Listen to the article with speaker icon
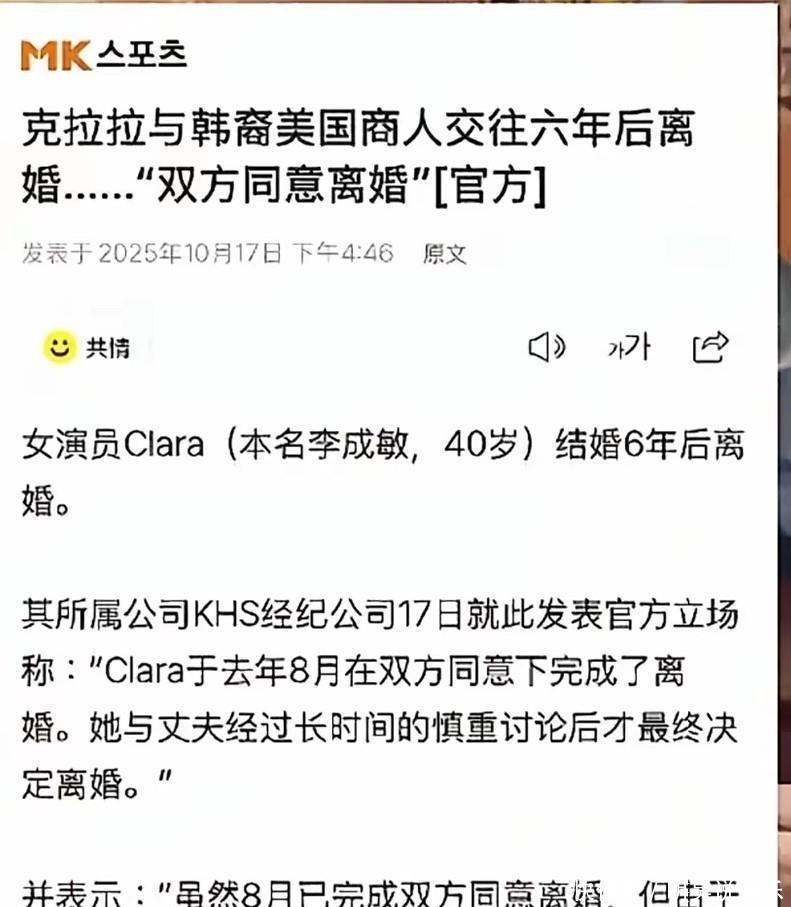Screen dimensions: 791x907 point(546,347)
